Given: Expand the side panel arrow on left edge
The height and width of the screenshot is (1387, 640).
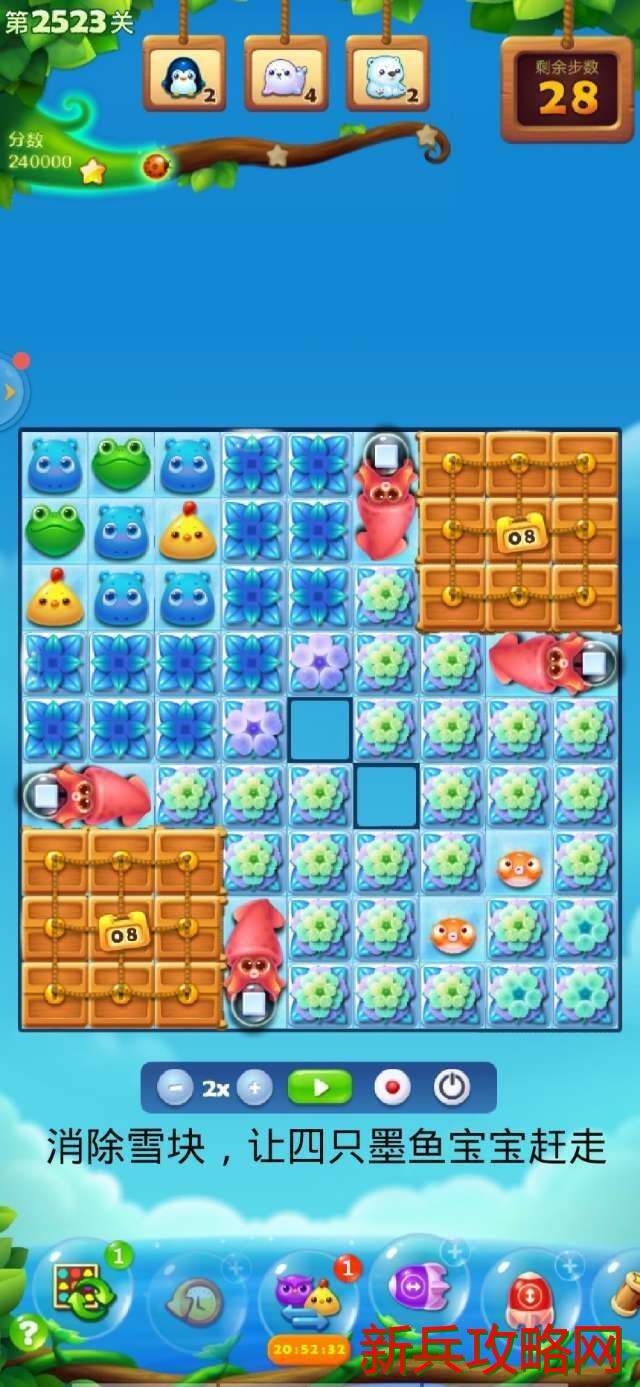Looking at the screenshot, I should pyautogui.click(x=10, y=391).
